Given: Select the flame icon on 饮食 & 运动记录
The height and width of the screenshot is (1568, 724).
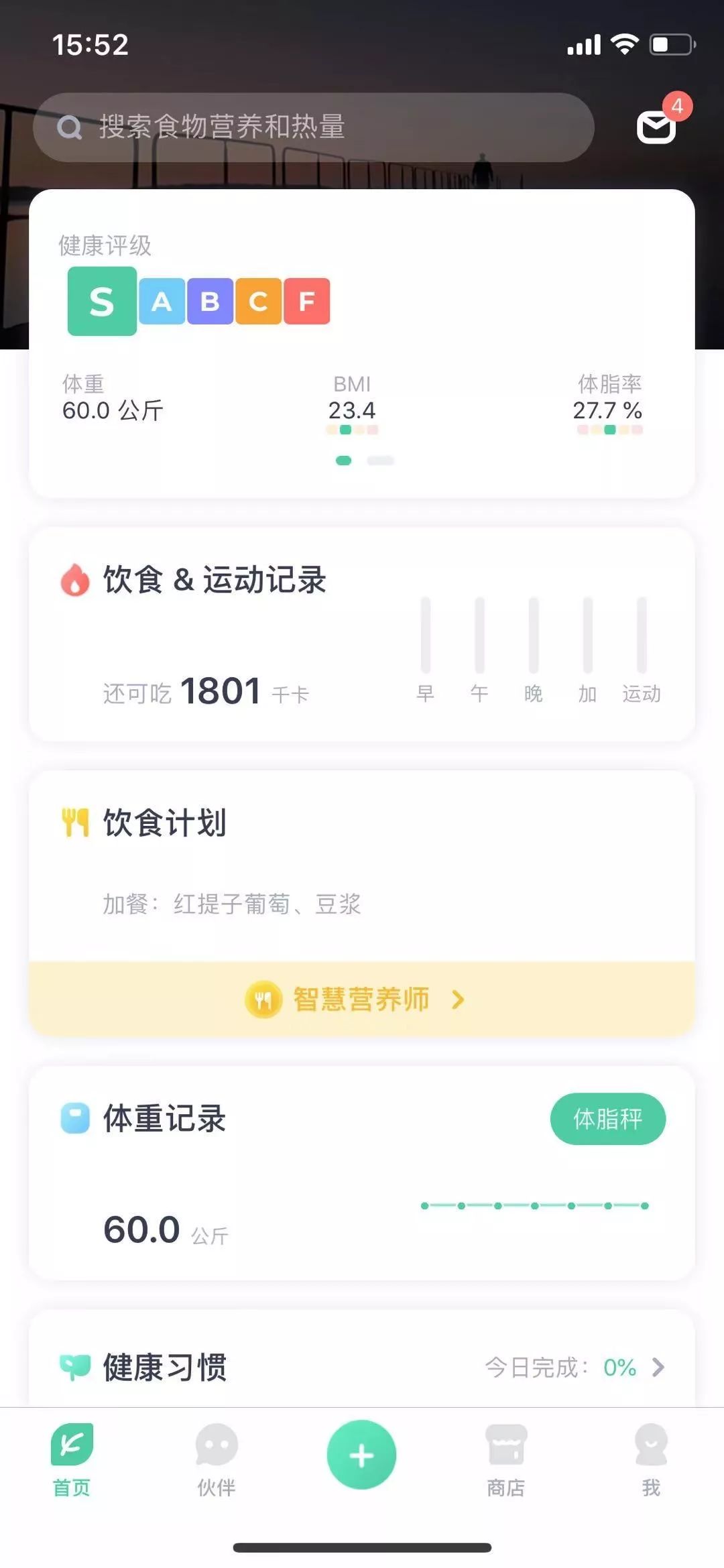Looking at the screenshot, I should [75, 580].
